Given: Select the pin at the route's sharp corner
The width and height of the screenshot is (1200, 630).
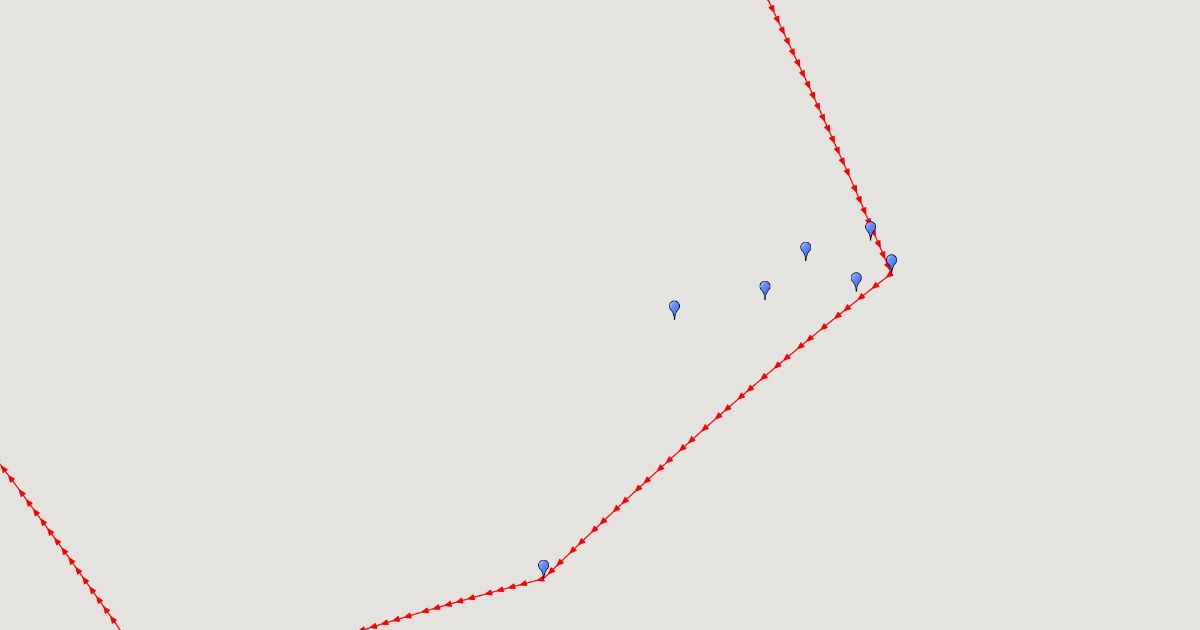Looking at the screenshot, I should (891, 262).
